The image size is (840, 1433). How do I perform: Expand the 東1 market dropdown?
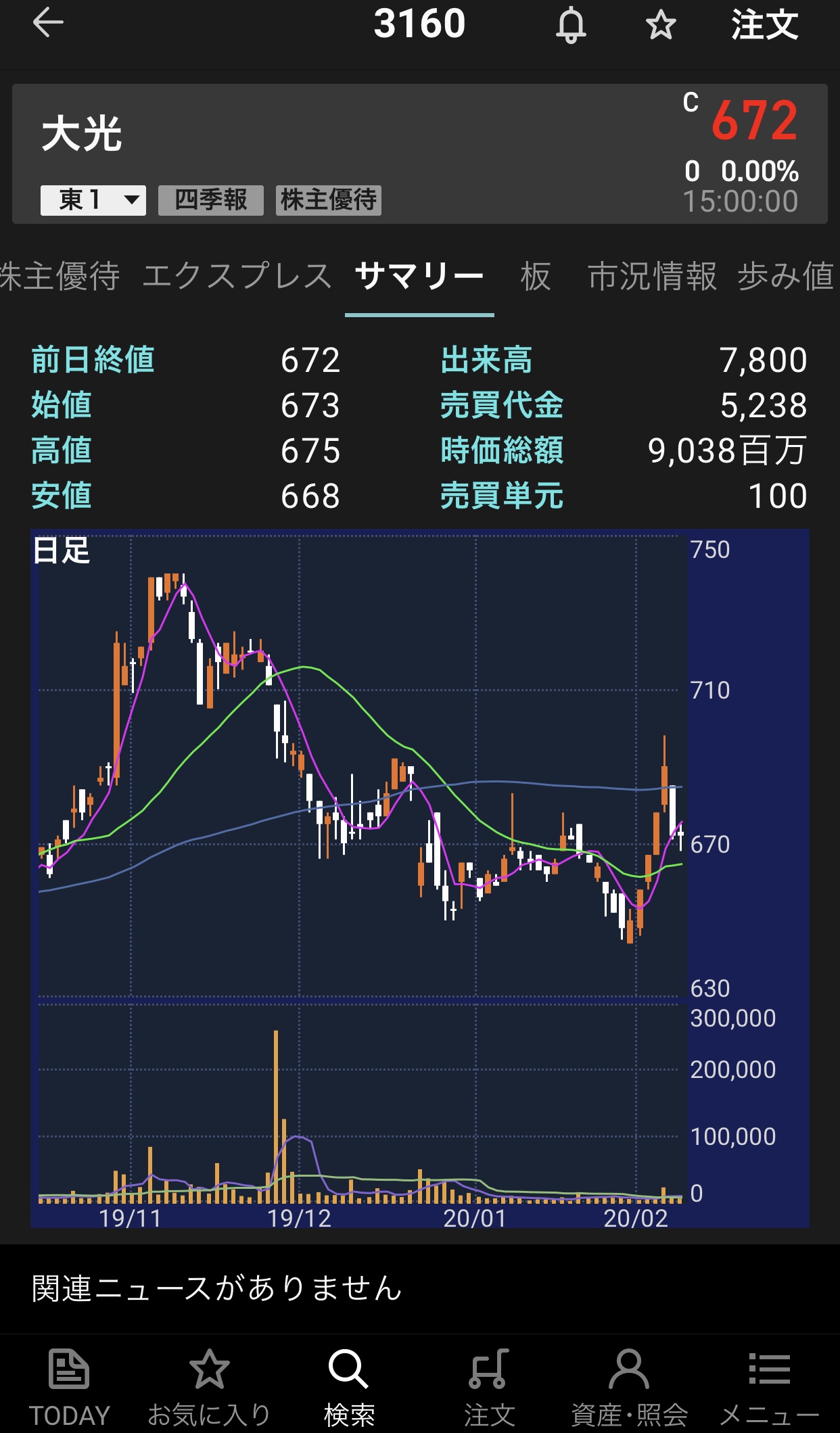[x=93, y=200]
